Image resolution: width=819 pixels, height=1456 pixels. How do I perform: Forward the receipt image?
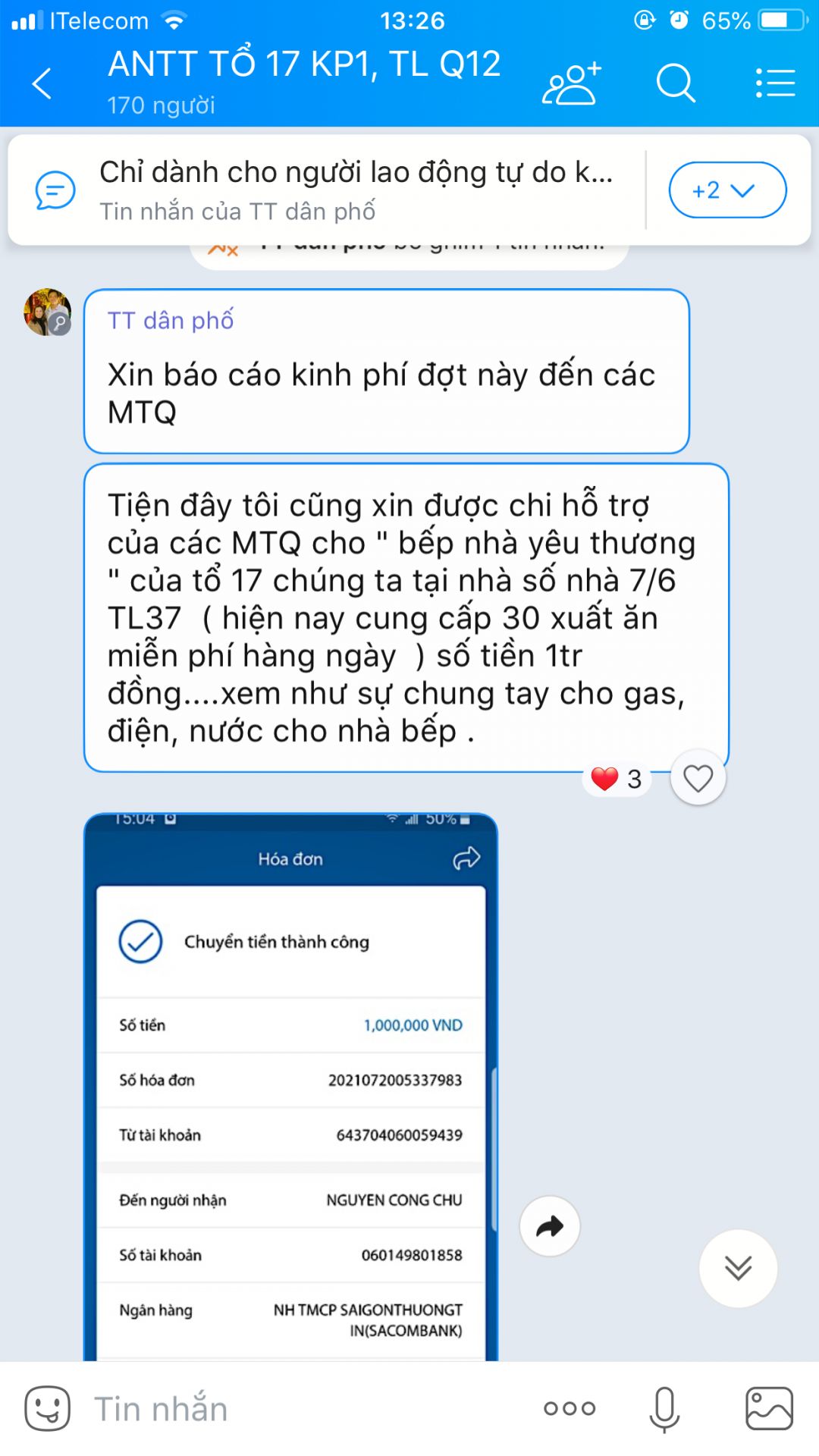[550, 1226]
